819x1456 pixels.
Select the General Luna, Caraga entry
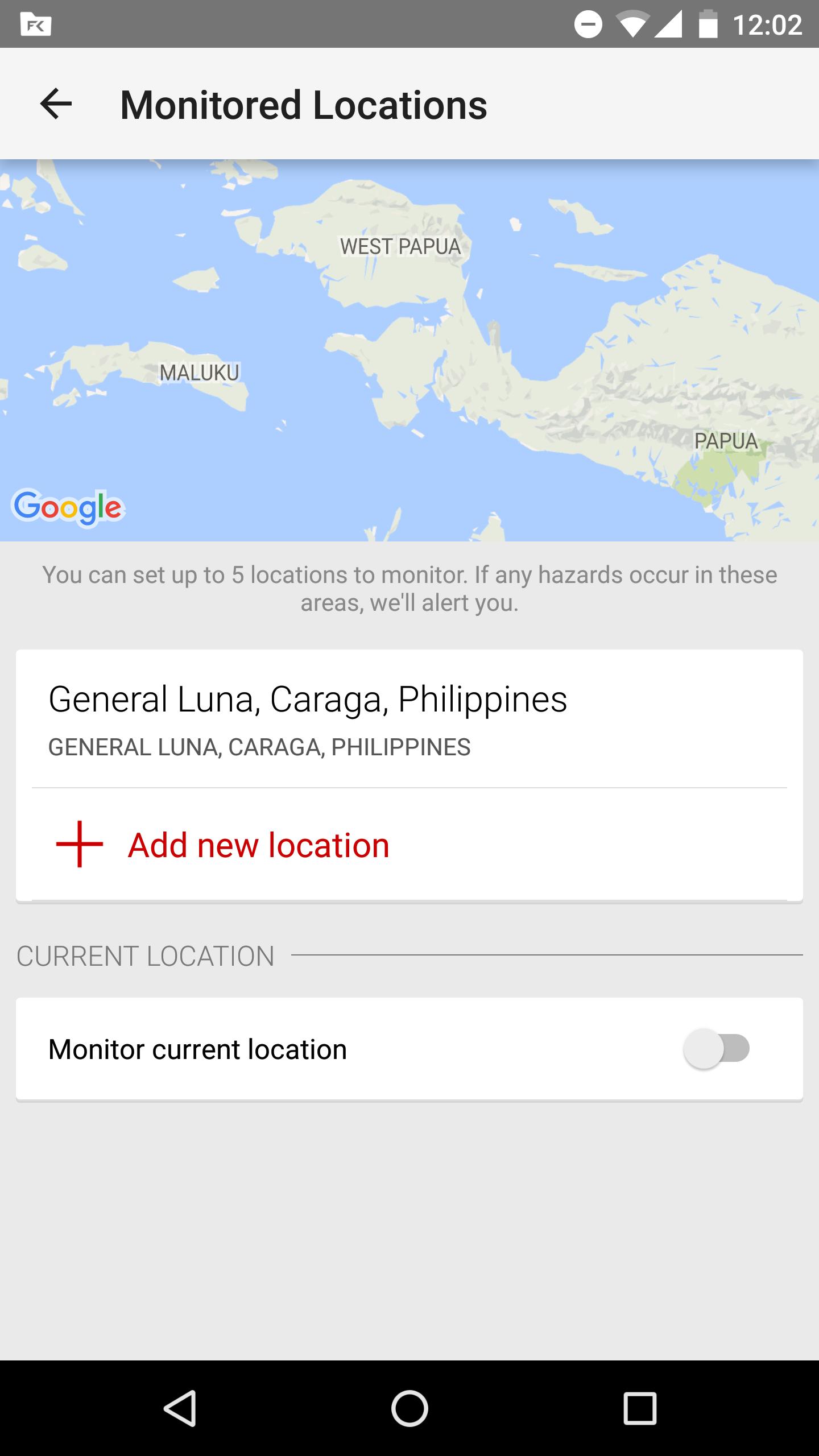tap(307, 718)
